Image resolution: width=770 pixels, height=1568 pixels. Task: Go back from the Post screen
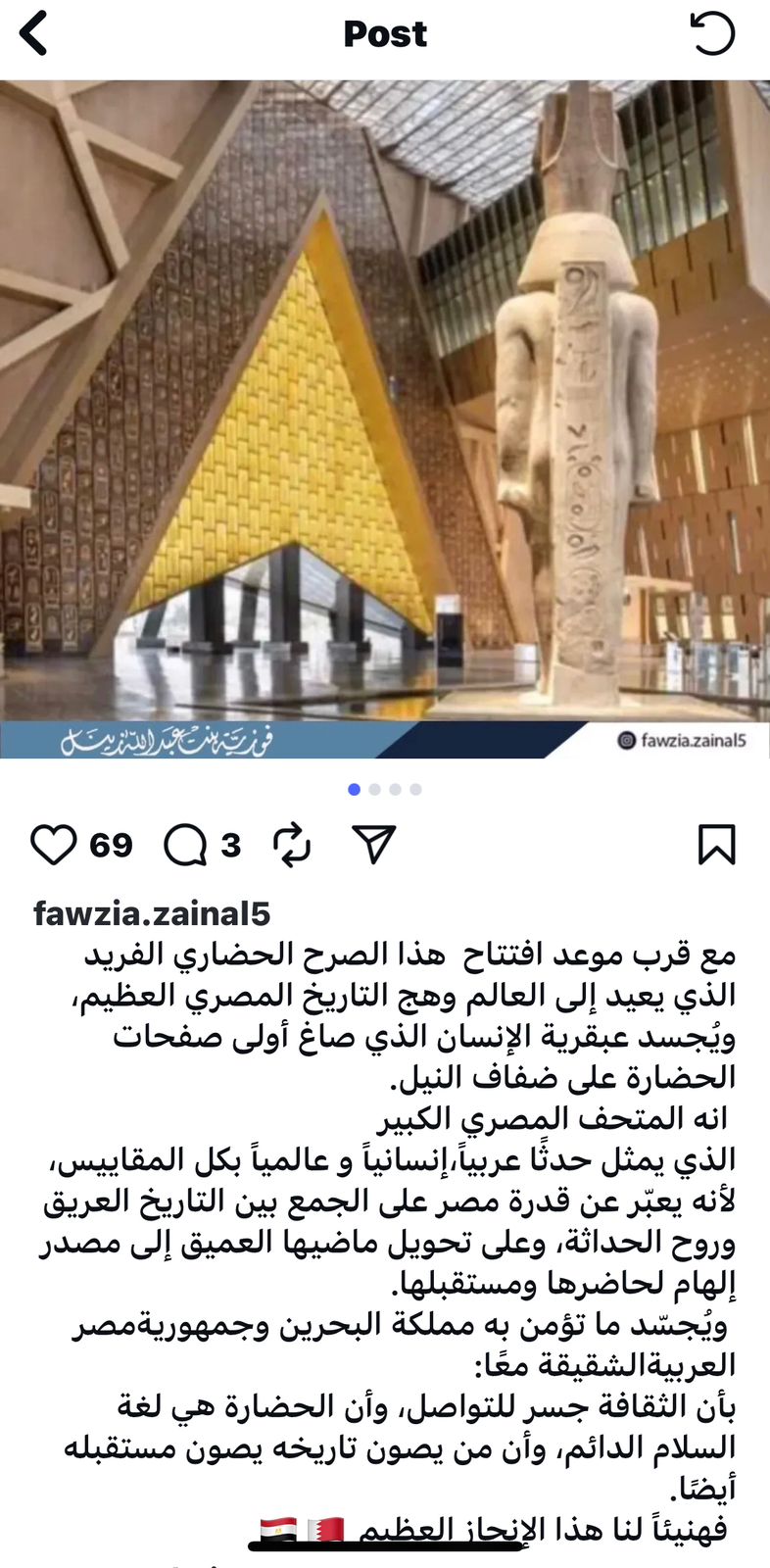(x=35, y=34)
